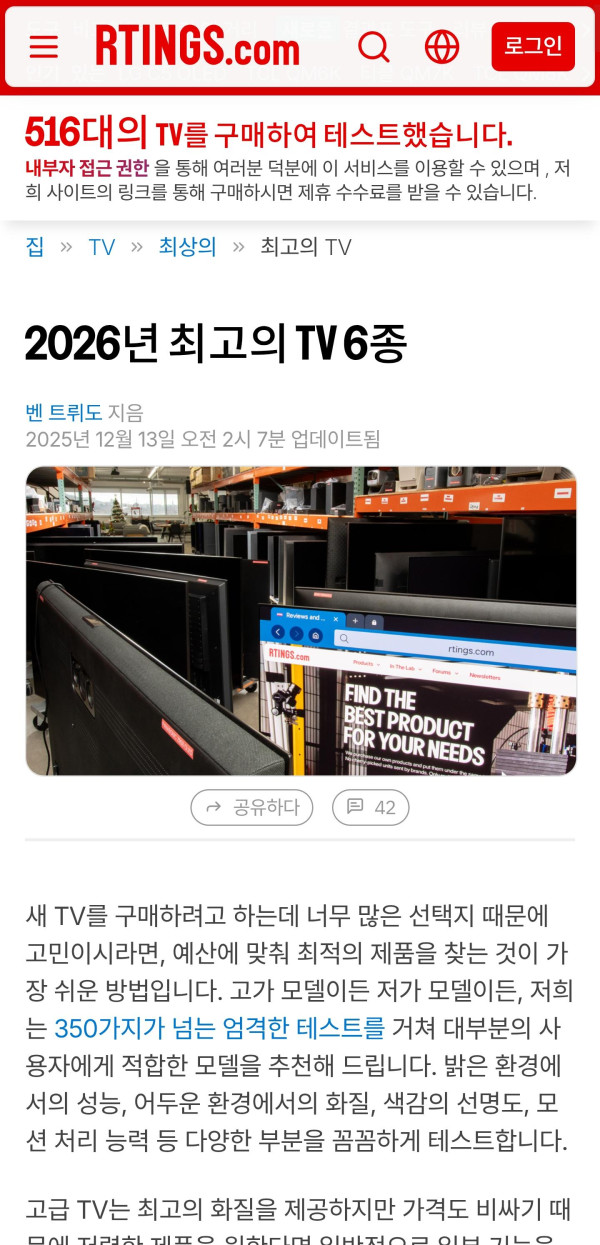600x1245 pixels.
Task: Open the 42 comments button
Action: coord(371,807)
